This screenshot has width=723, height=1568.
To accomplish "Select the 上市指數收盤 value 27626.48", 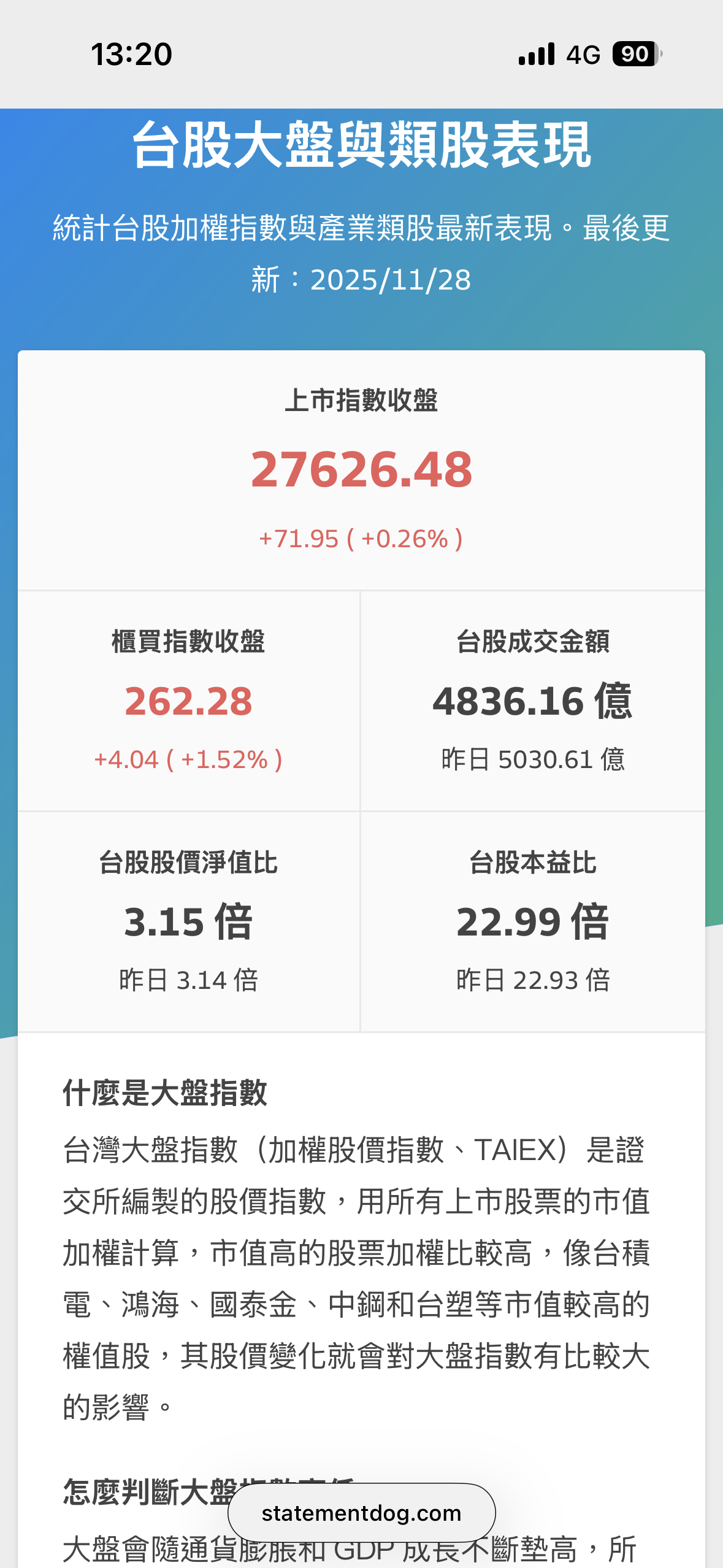I will click(x=361, y=472).
